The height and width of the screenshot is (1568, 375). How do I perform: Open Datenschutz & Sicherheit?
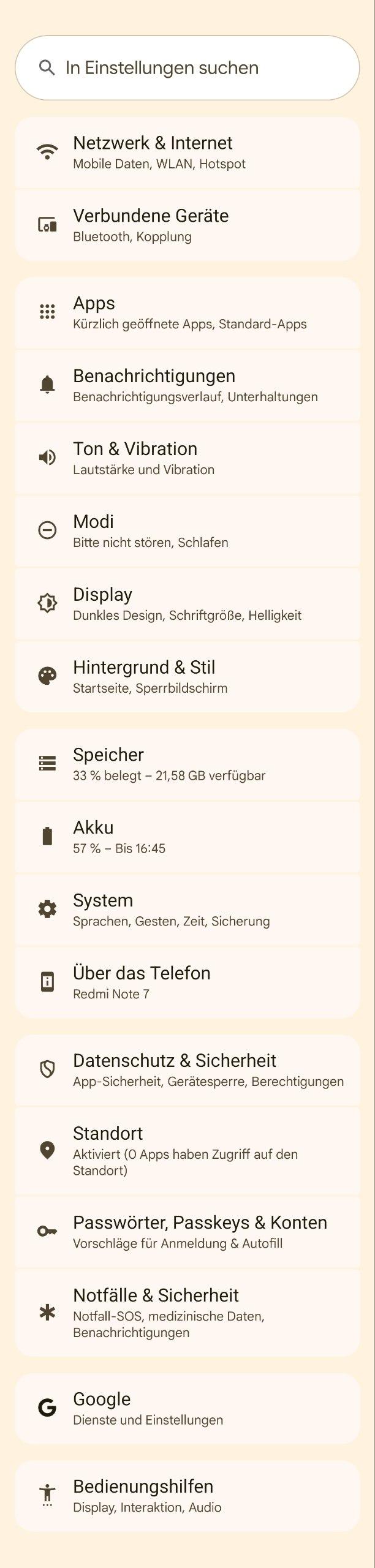[187, 1070]
